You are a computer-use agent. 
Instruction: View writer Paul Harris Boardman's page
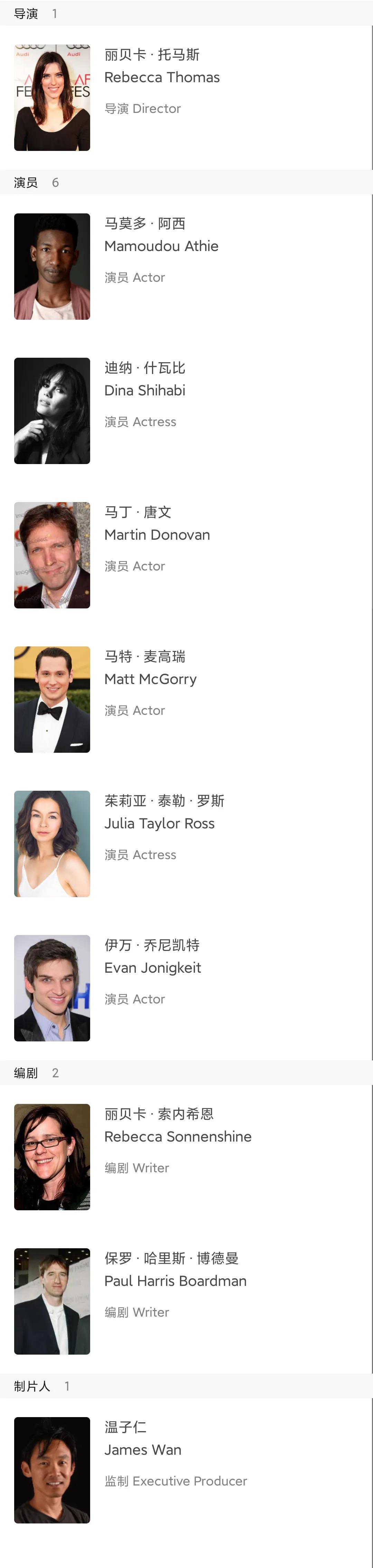(175, 1281)
